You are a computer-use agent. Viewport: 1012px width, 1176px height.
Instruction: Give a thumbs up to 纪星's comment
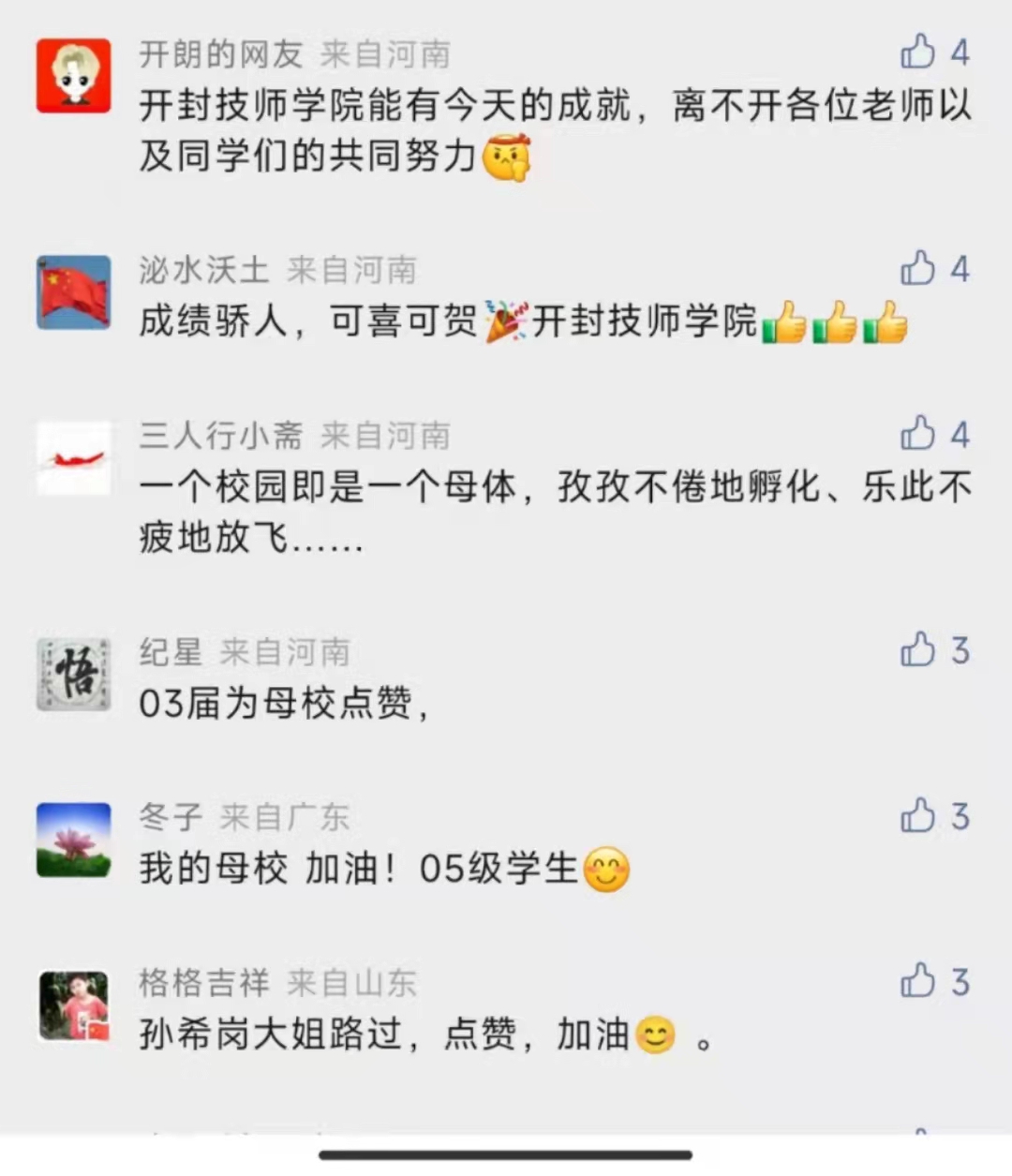point(918,649)
